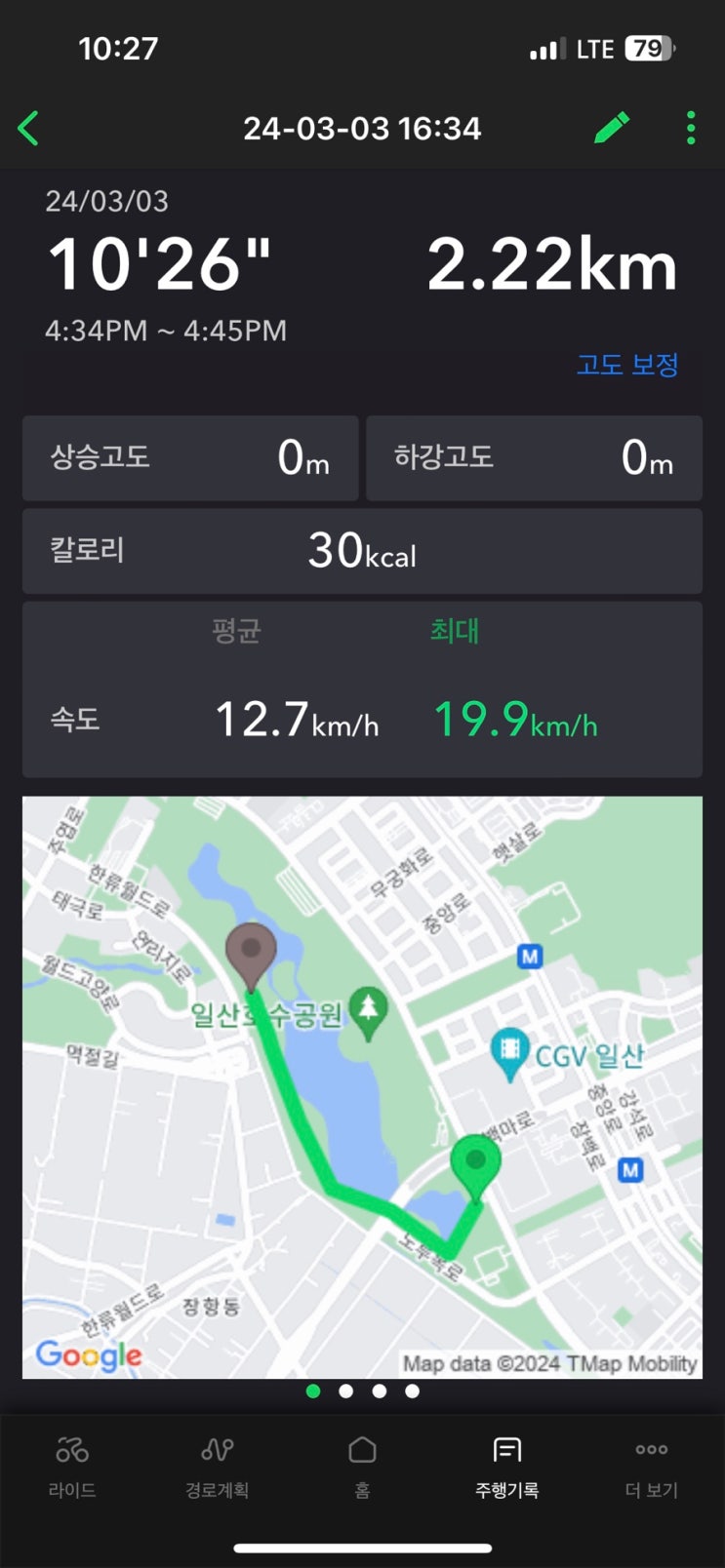Viewport: 725px width, 1568px height.
Task: Switch to the 경로계획 tab
Action: 217,1468
